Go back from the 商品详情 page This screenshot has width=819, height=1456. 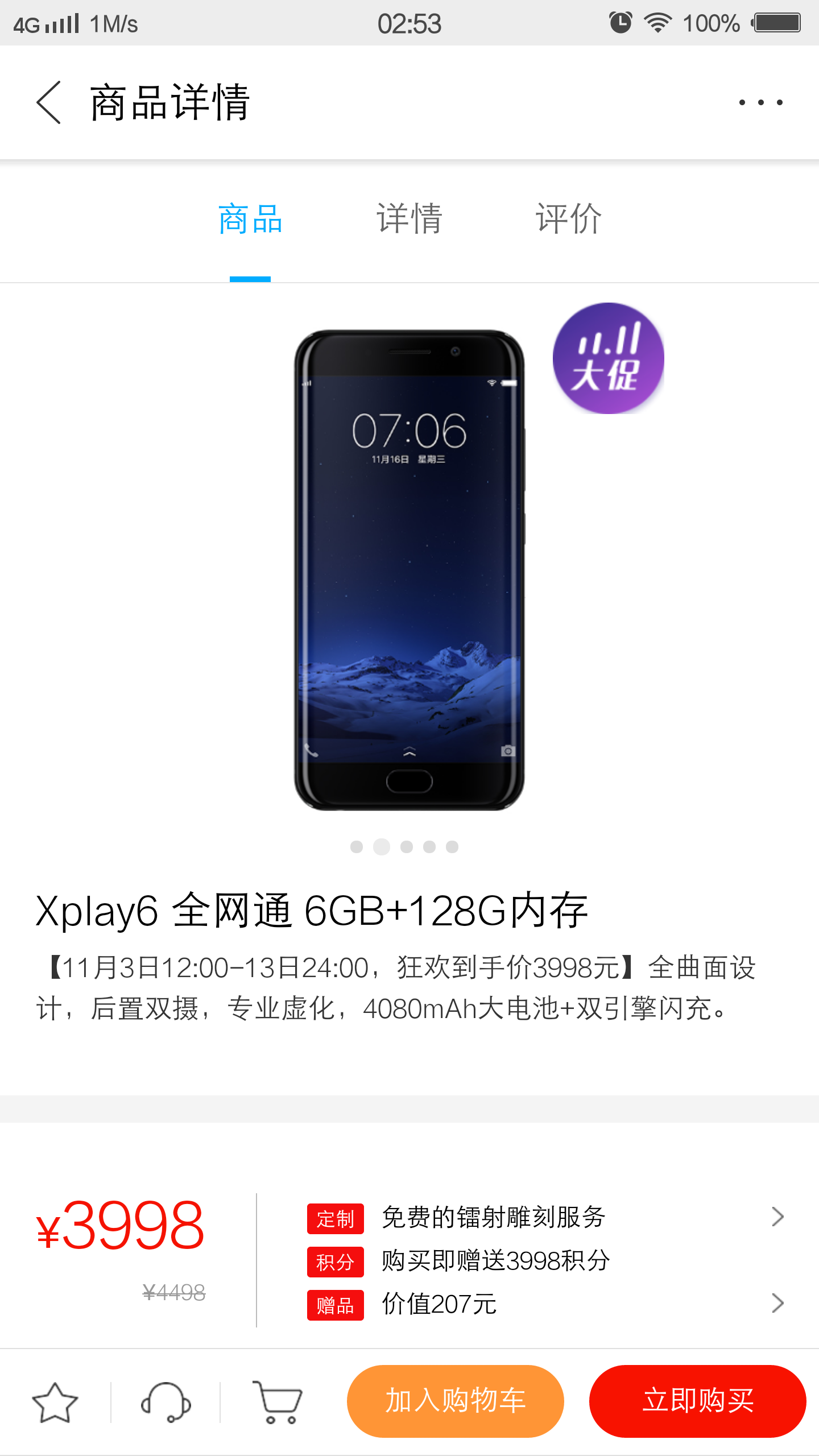pos(49,102)
